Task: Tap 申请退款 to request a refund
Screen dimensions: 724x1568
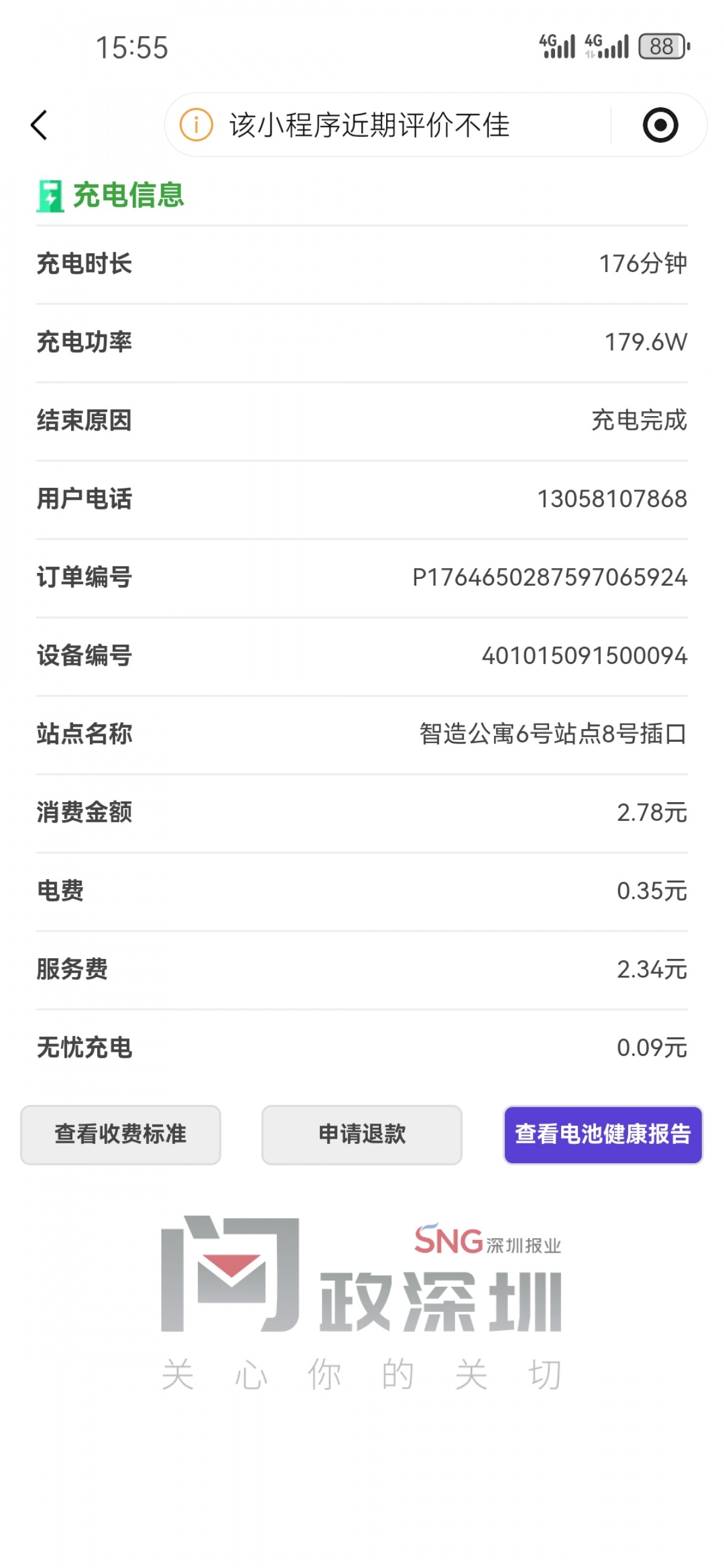Action: [x=361, y=1134]
